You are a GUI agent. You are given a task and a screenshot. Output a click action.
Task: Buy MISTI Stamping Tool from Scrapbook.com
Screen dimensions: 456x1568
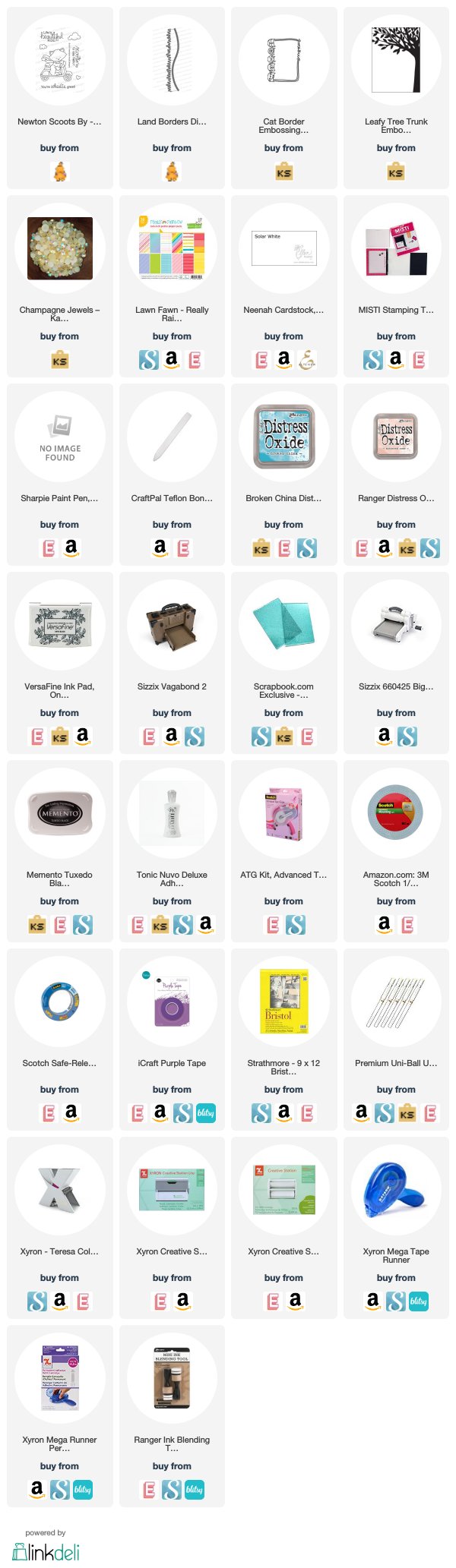click(373, 359)
